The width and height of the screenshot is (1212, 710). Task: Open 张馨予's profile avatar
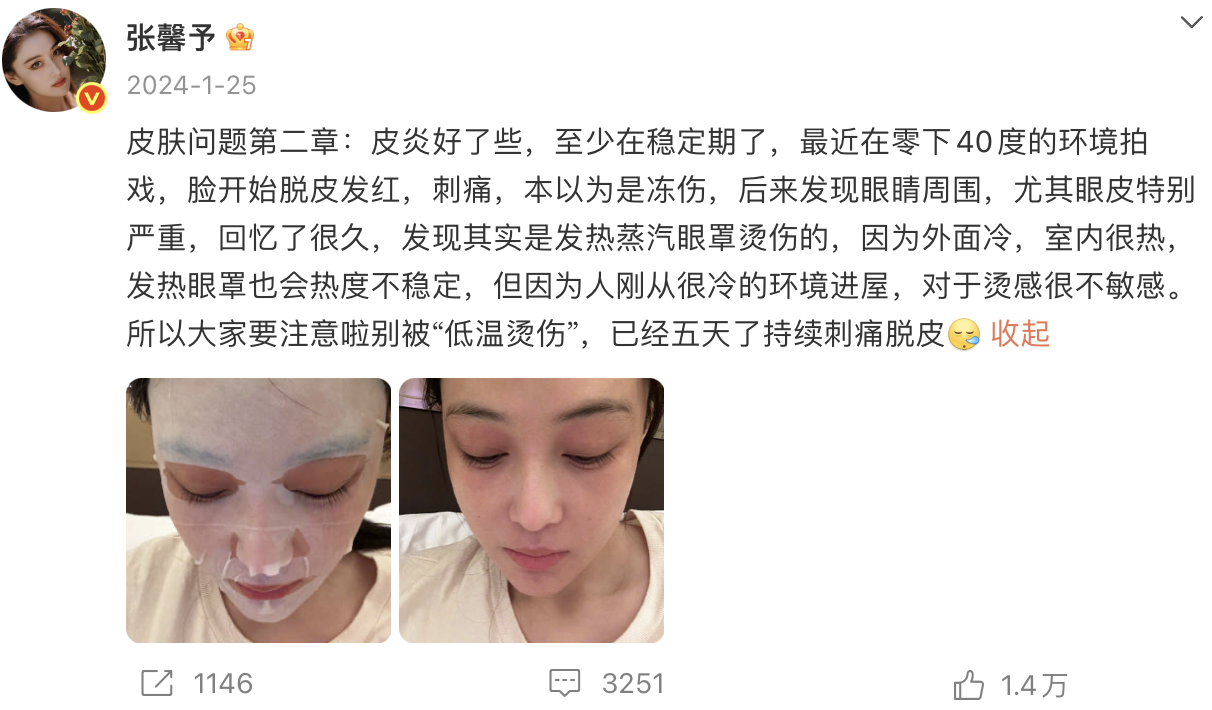click(55, 59)
